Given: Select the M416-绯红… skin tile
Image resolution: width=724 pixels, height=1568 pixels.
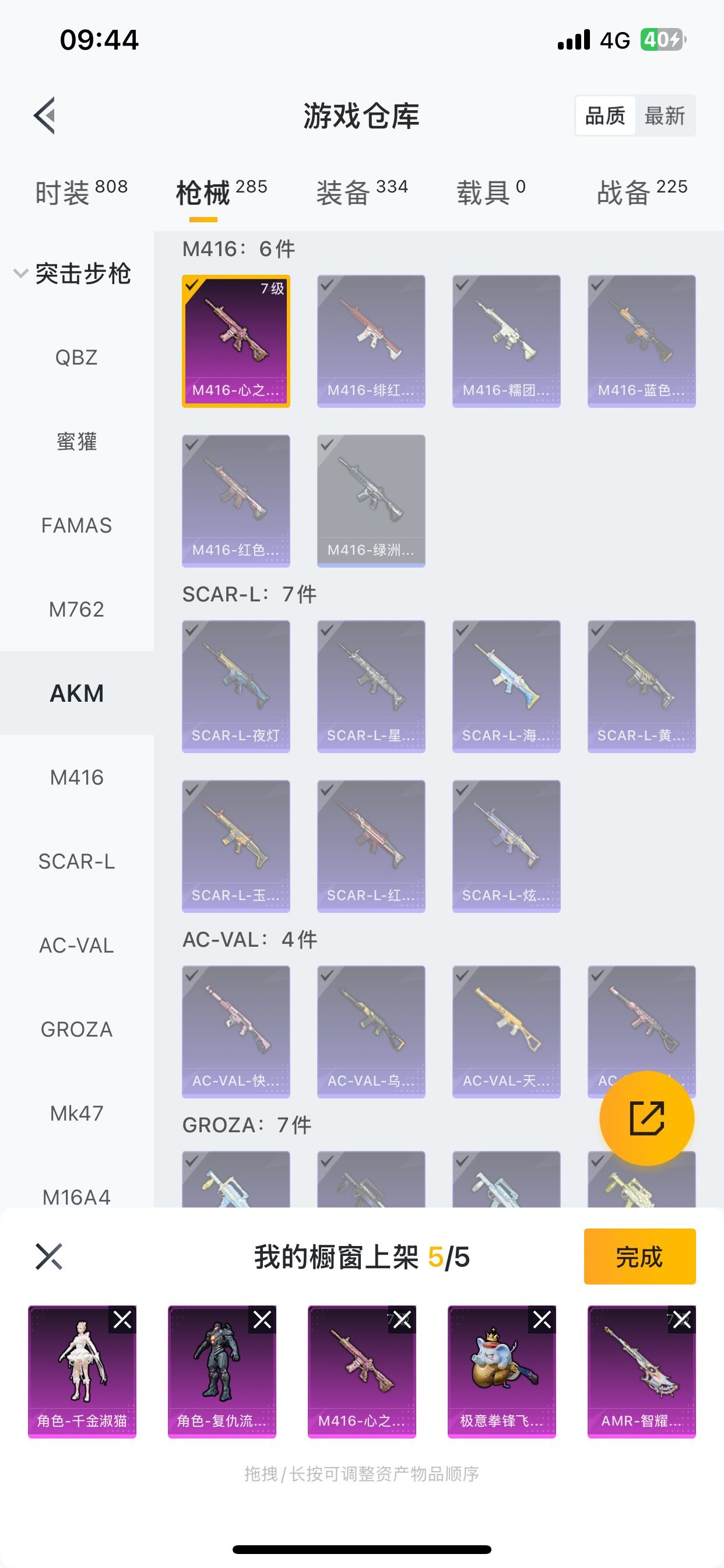Looking at the screenshot, I should pyautogui.click(x=371, y=341).
